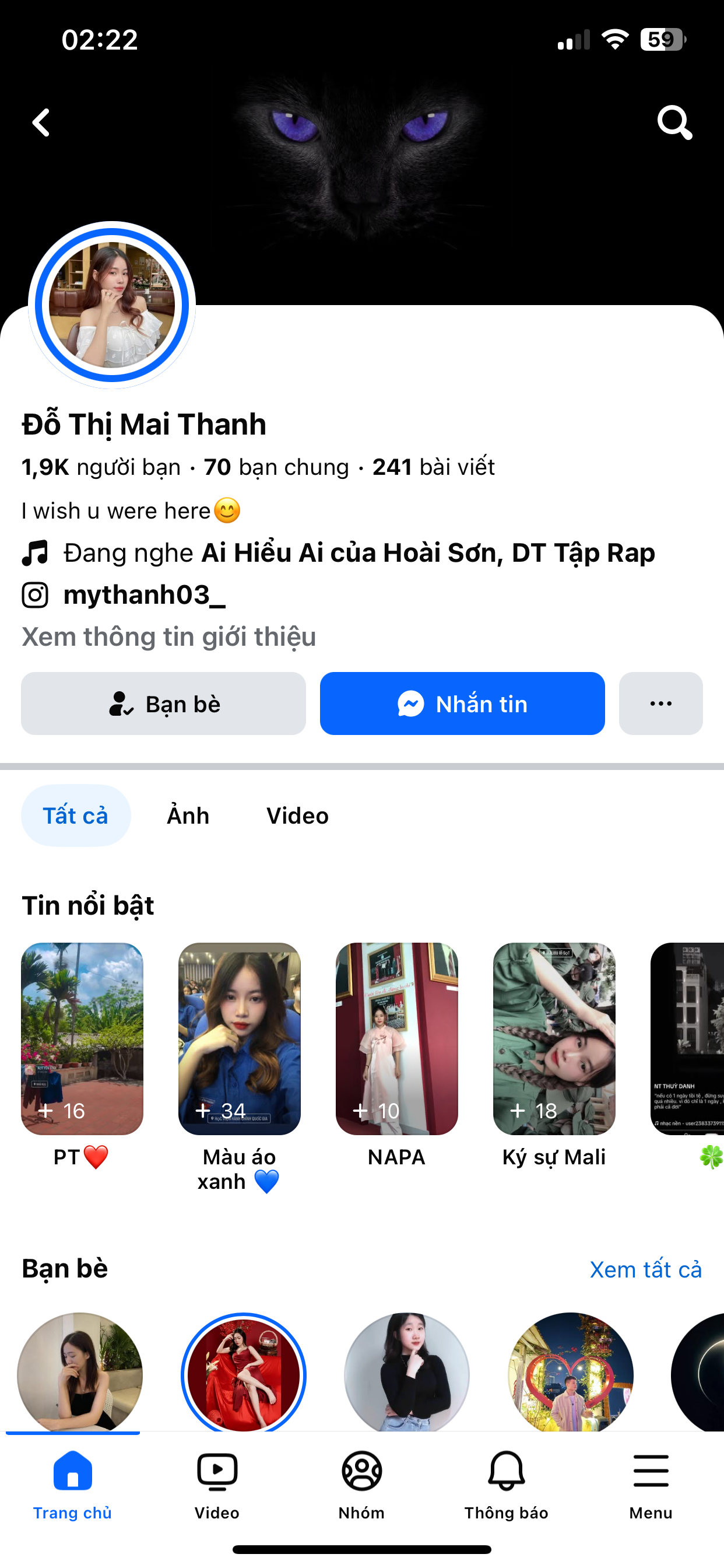
Task: Select the Tất cả filter chip
Action: pyautogui.click(x=75, y=815)
